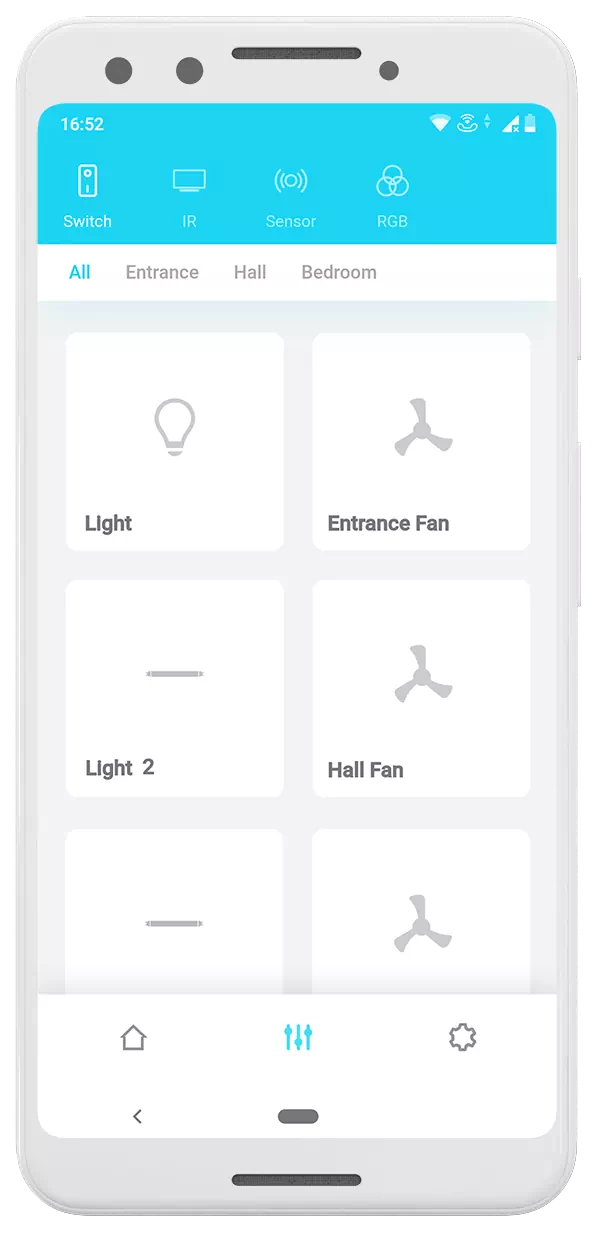Select the Switch device category

point(87,197)
